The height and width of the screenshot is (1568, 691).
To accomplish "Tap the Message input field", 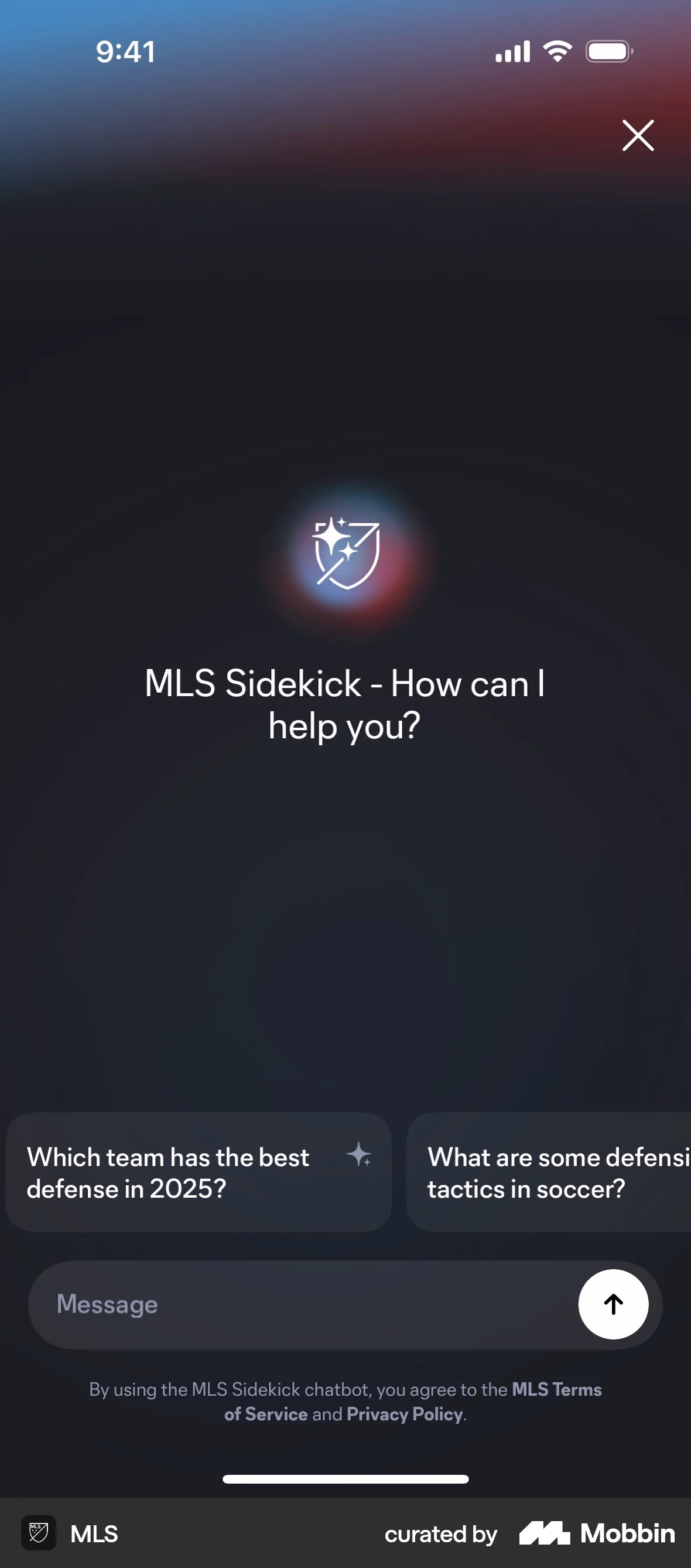I will click(x=243, y=1304).
